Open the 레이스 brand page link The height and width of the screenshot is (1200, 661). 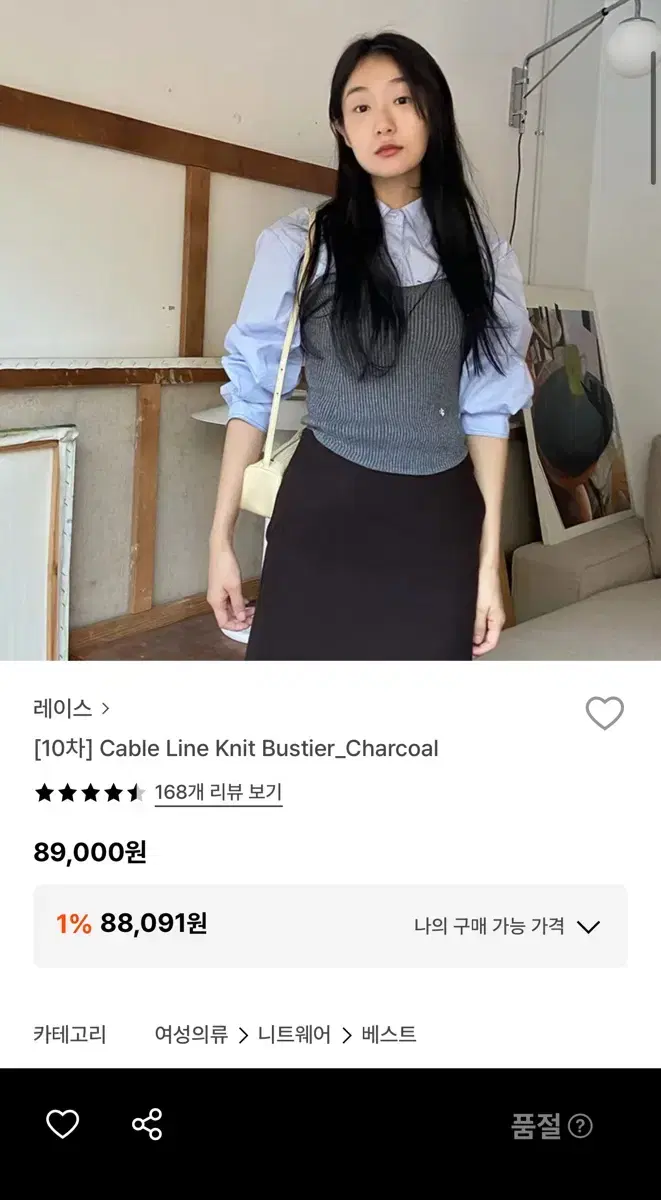point(71,709)
